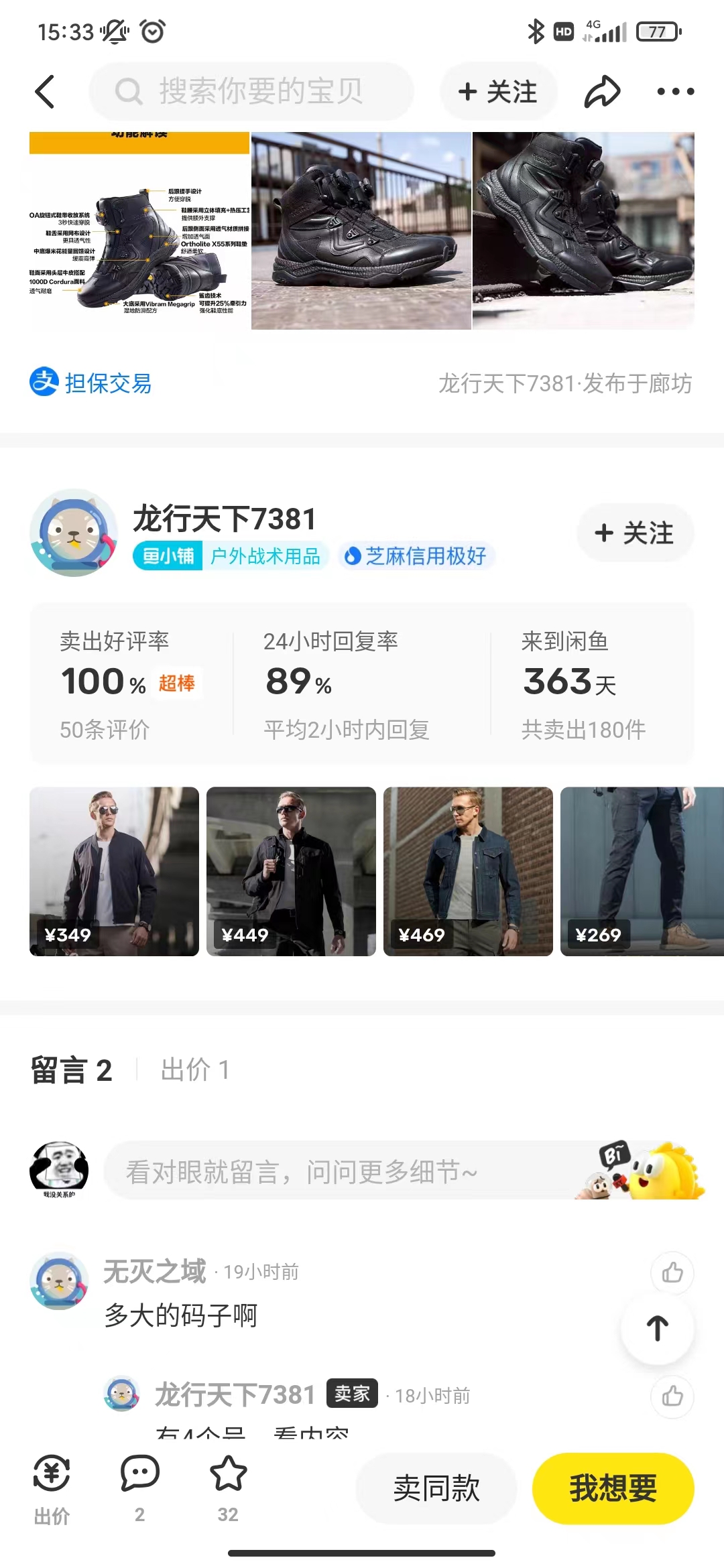The image size is (724, 1568).
Task: Make an offer with 出价
Action: coord(52,1488)
